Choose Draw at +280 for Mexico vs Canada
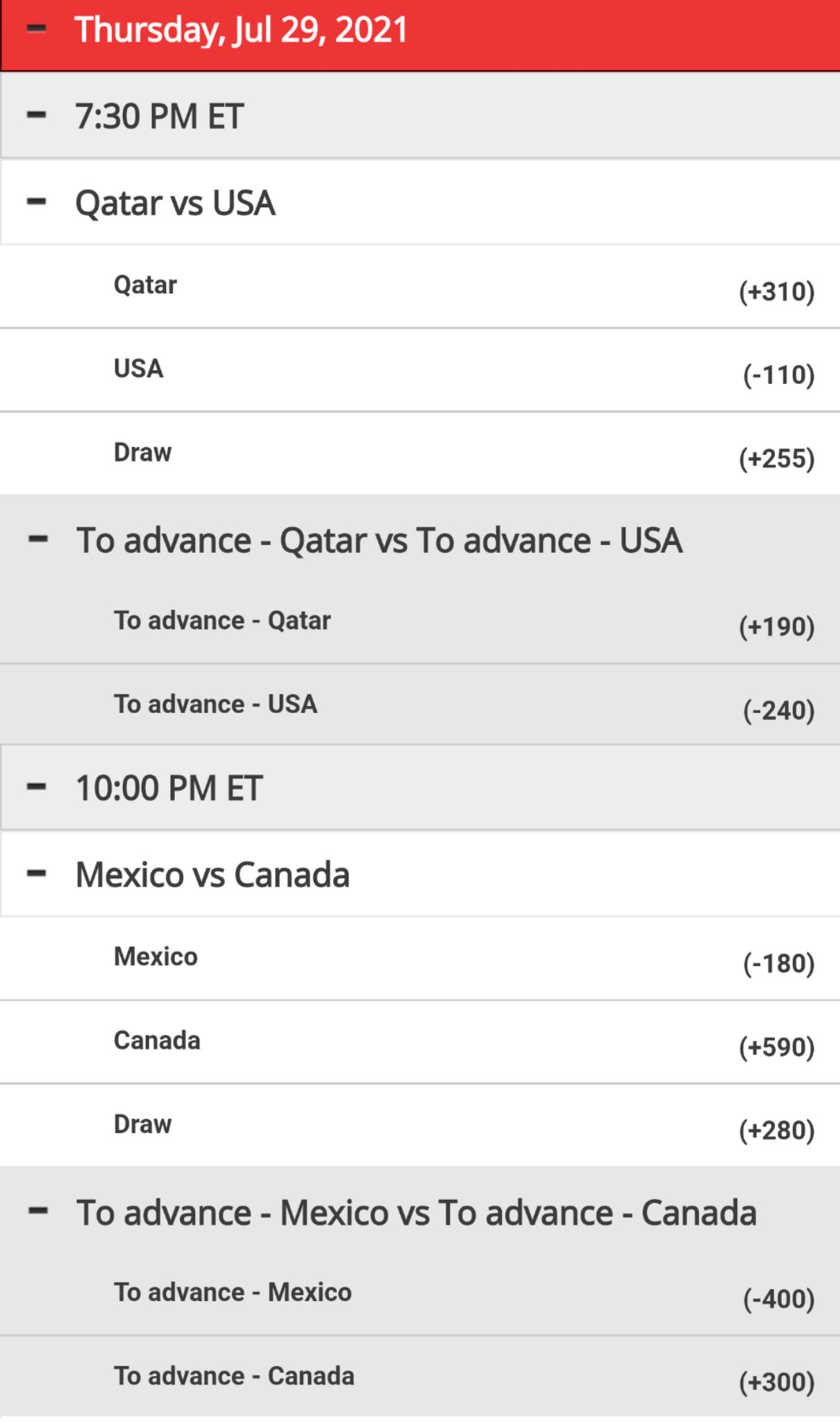The width and height of the screenshot is (840, 1422). (420, 1125)
